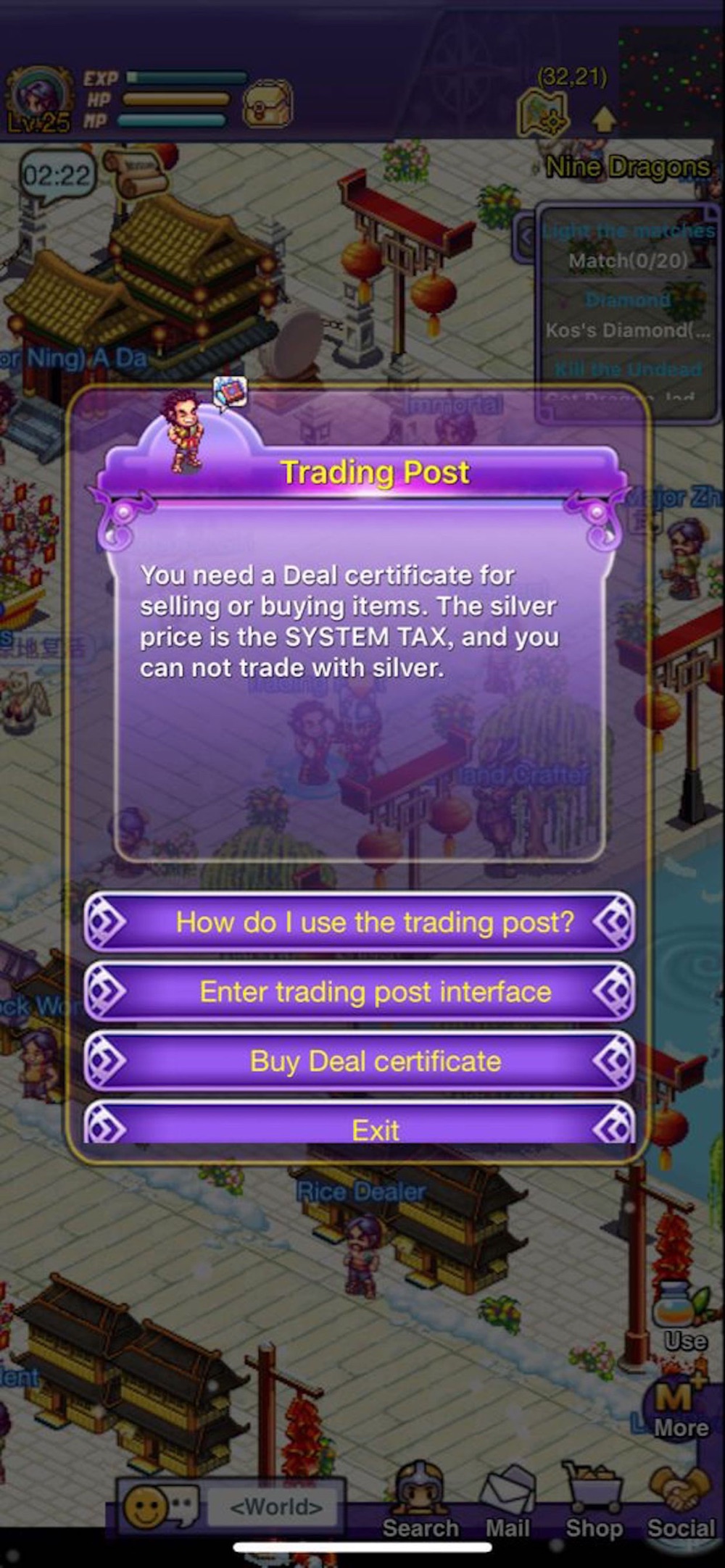Select the World chat channel
725x1568 pixels.
[x=276, y=1507]
